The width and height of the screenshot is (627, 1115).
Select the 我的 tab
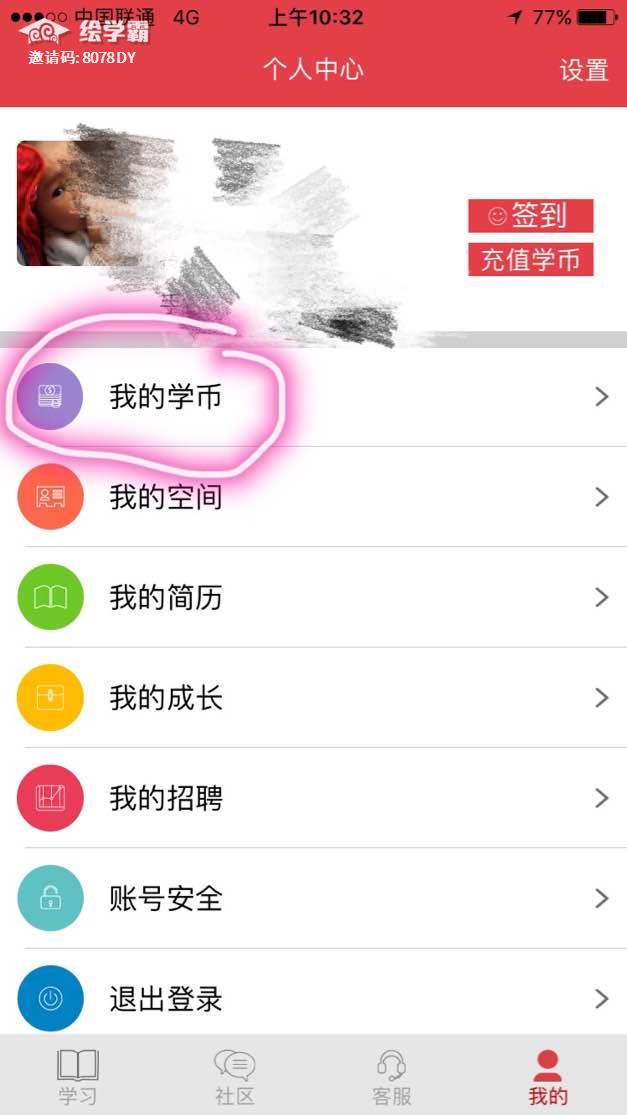[548, 1076]
